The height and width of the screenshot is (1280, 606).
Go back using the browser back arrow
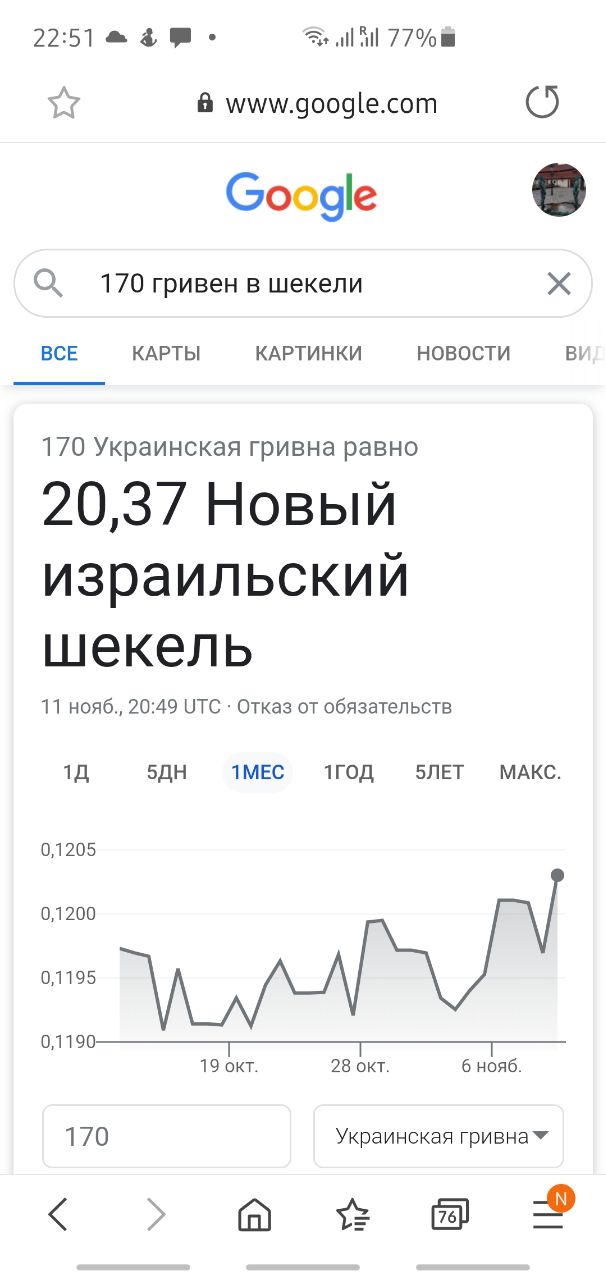(59, 1215)
